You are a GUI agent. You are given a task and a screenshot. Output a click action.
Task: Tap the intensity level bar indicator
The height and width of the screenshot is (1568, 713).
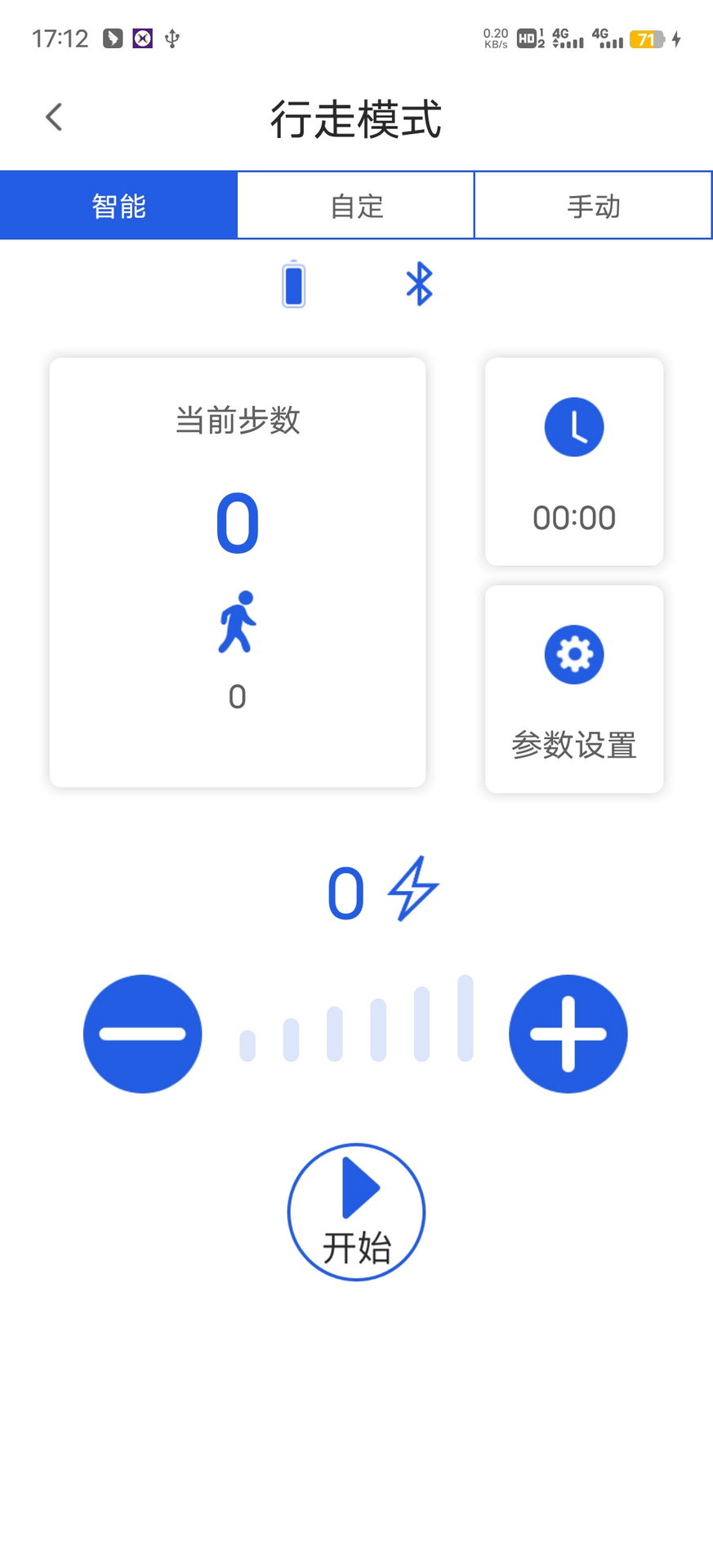(x=355, y=1033)
